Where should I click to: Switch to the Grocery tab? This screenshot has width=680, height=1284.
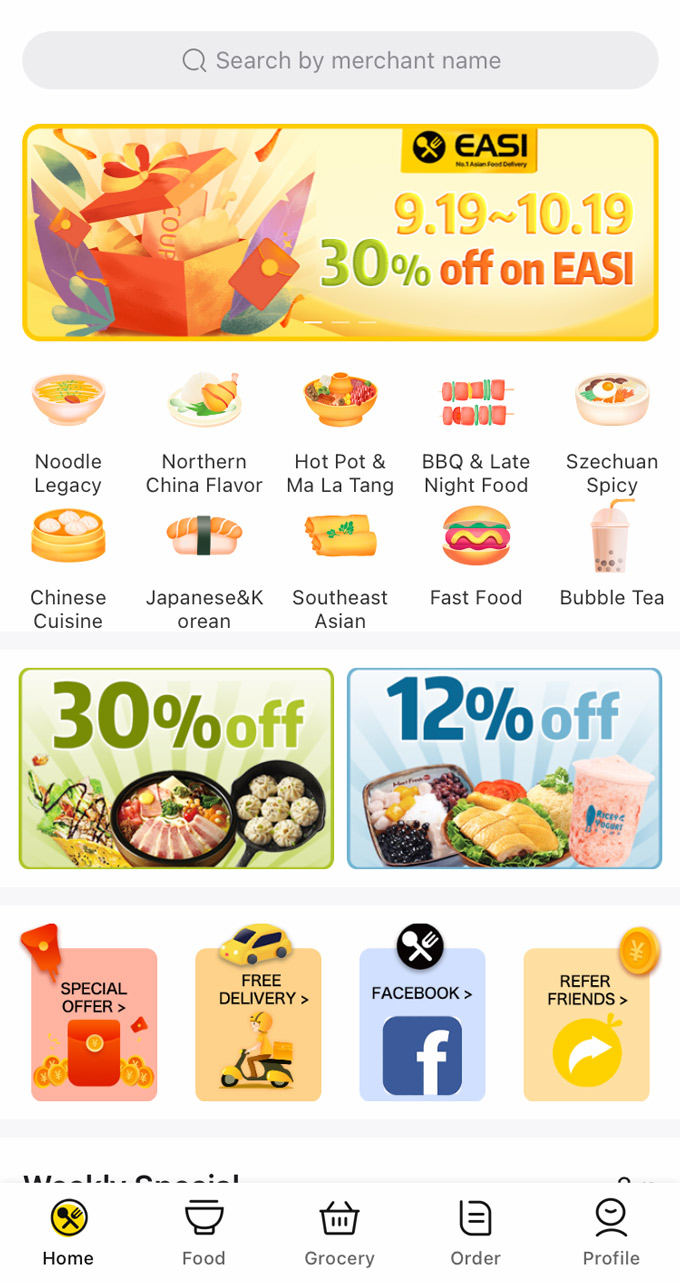340,1233
